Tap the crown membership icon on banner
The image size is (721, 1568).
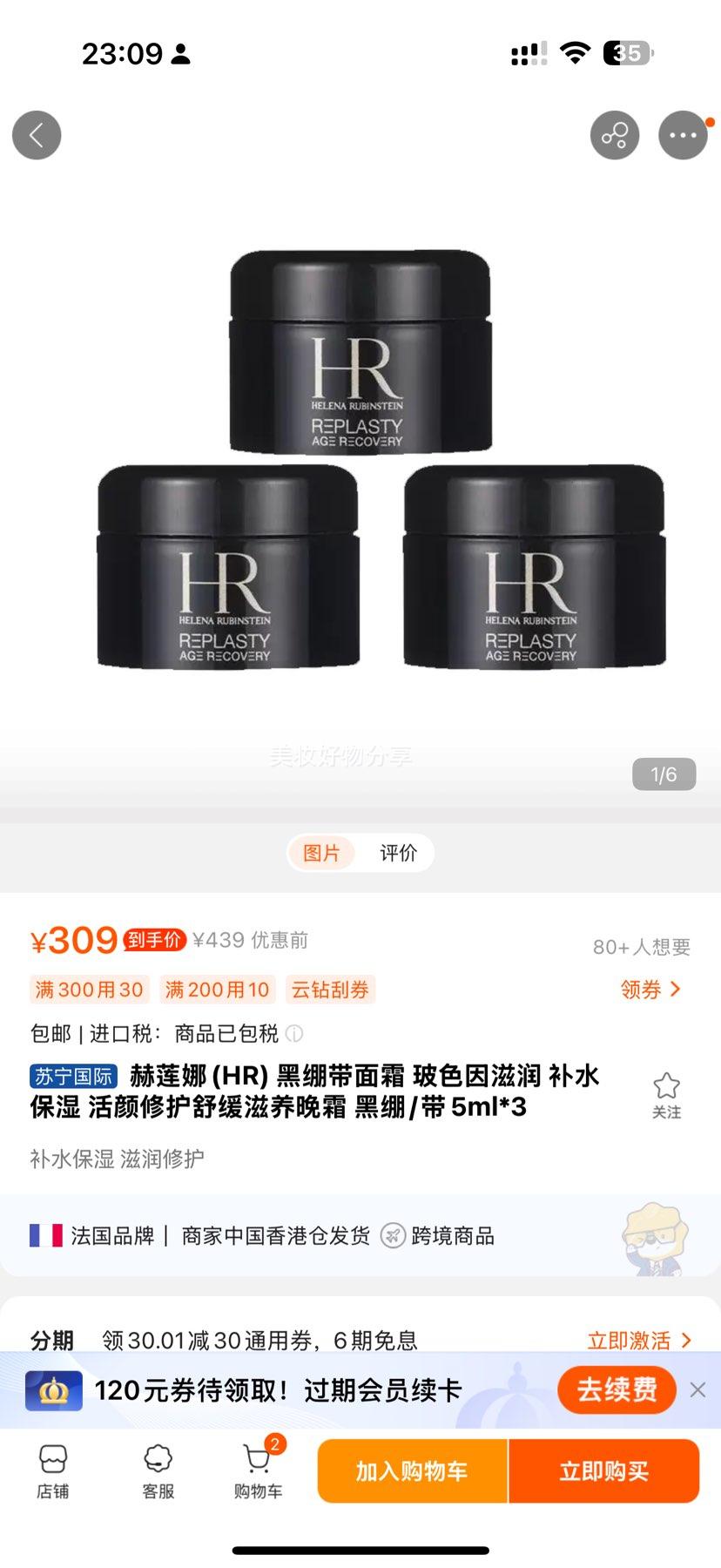coord(52,1390)
